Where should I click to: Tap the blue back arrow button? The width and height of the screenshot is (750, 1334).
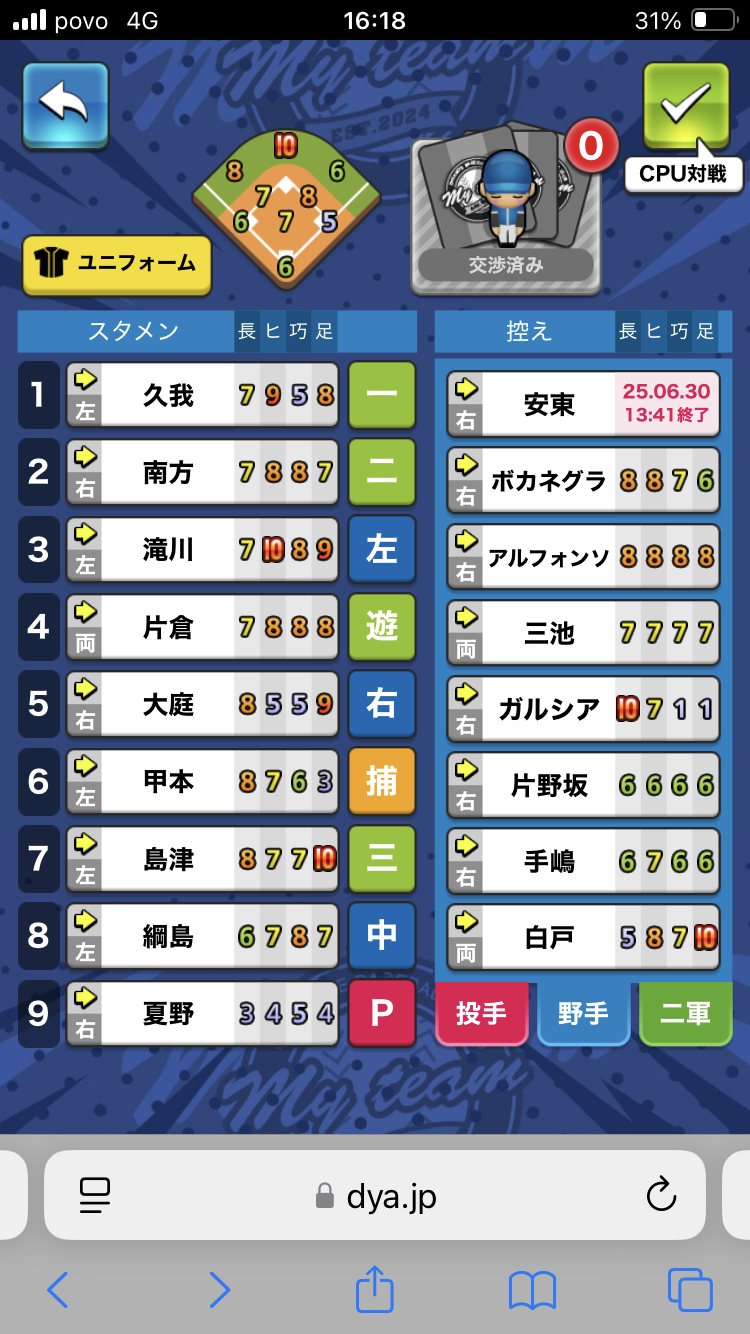[x=66, y=105]
